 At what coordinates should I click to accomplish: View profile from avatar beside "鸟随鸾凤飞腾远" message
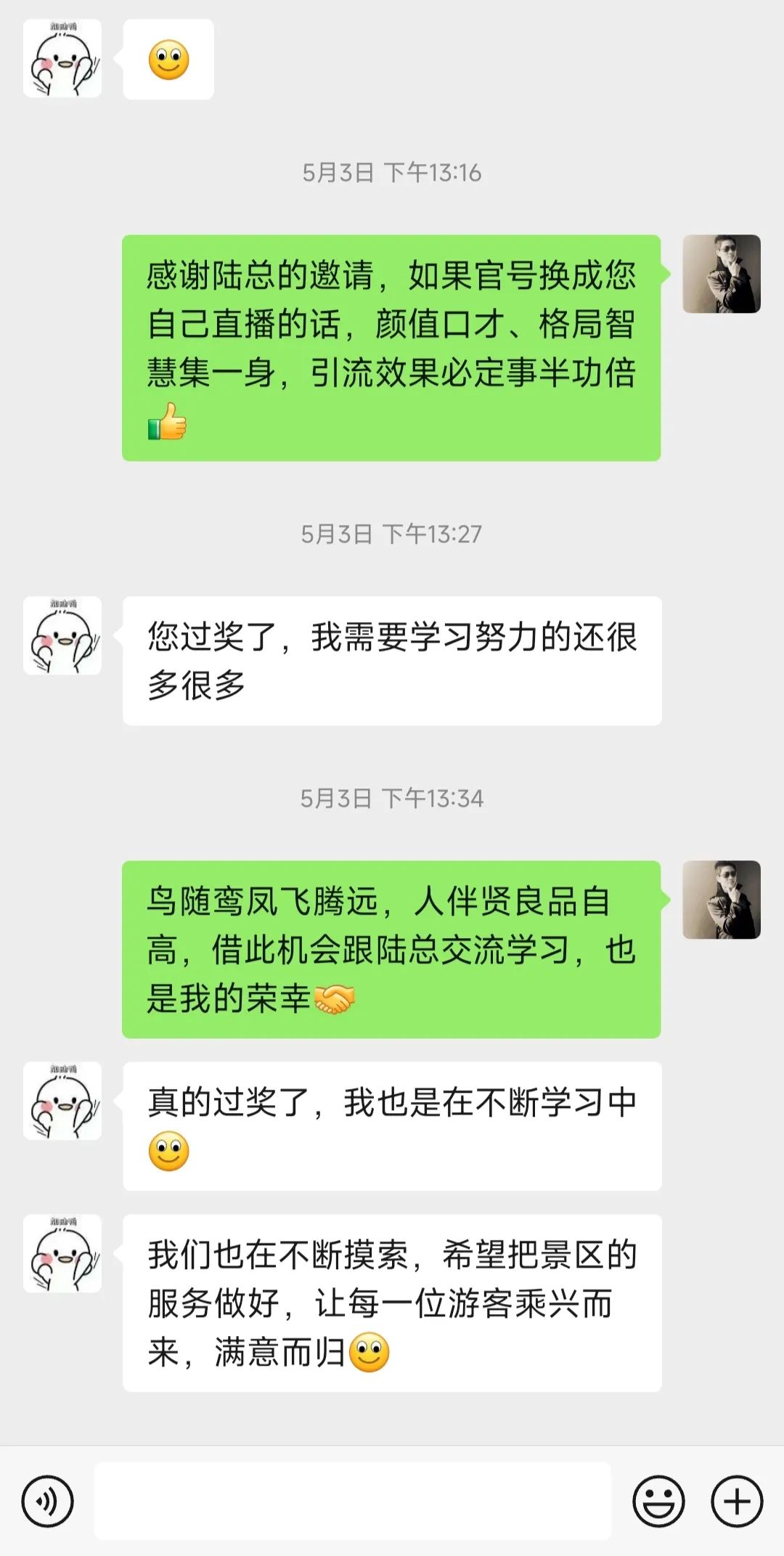pyautogui.click(x=722, y=900)
